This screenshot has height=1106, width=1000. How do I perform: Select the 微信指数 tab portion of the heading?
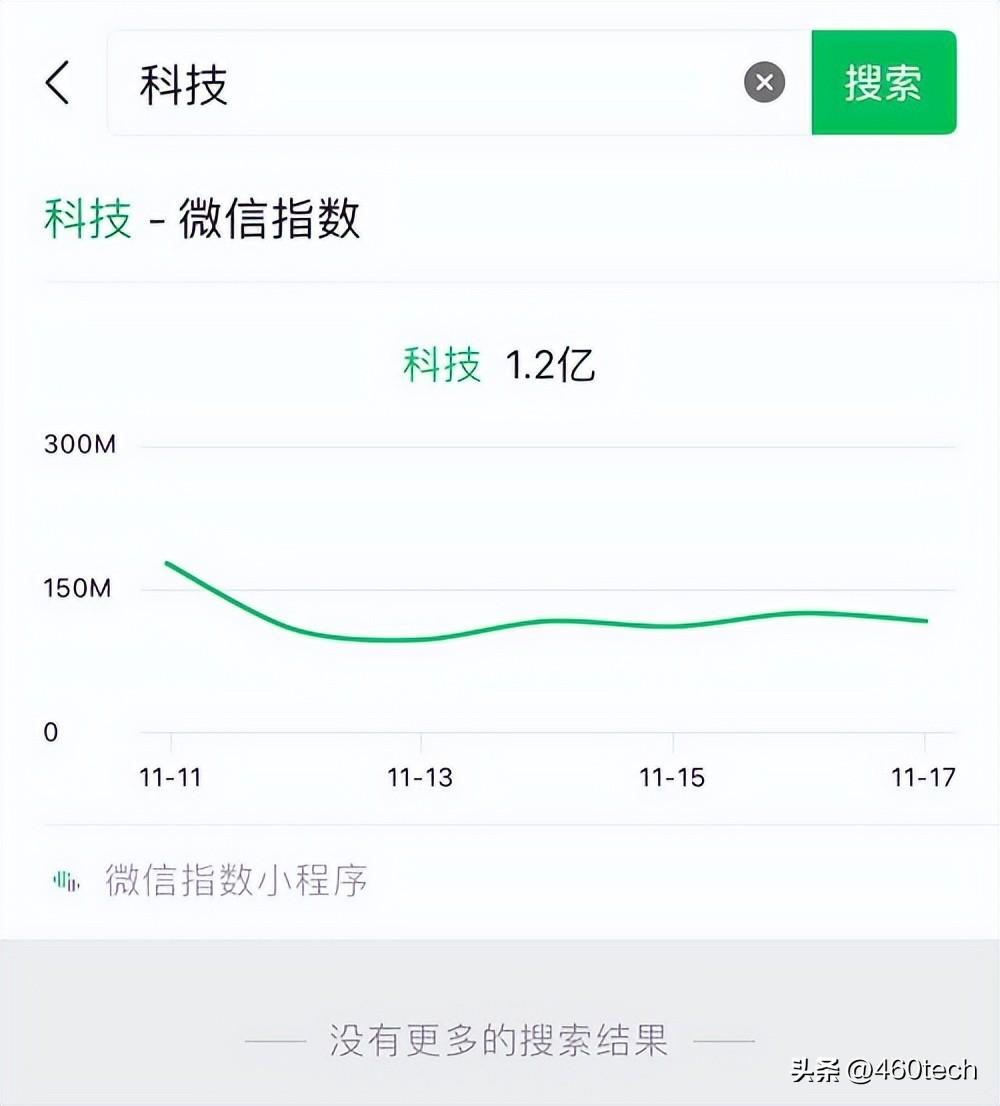click(271, 218)
